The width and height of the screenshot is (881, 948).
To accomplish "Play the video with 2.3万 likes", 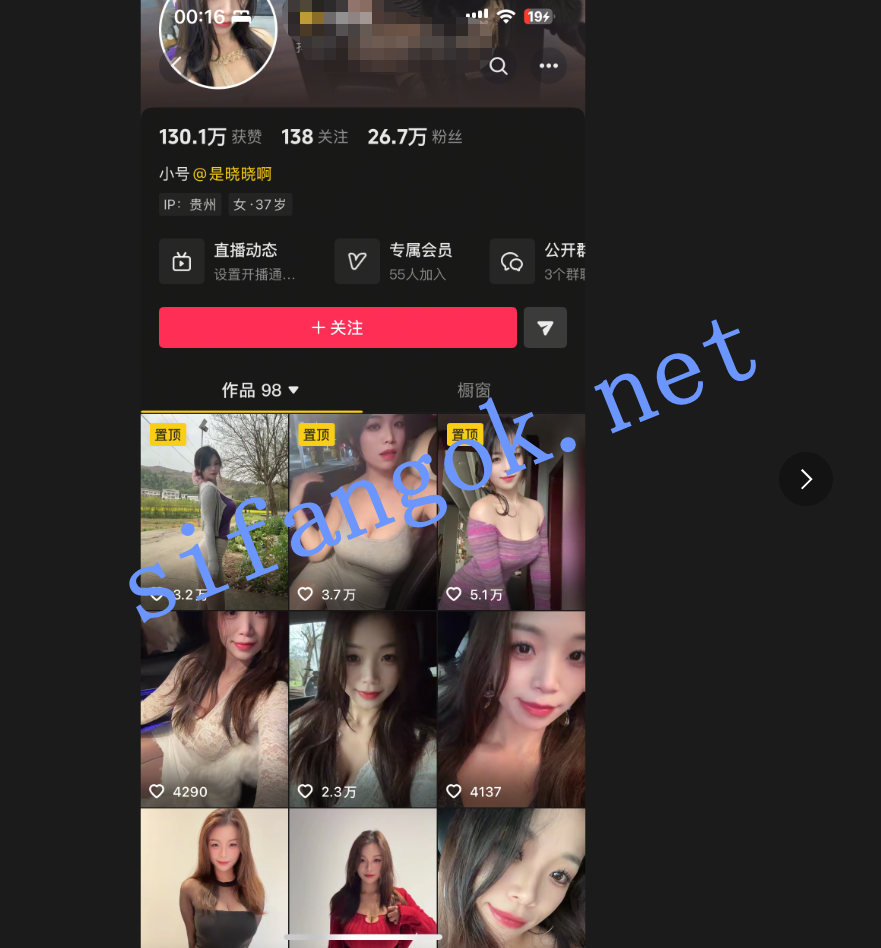I will 362,708.
